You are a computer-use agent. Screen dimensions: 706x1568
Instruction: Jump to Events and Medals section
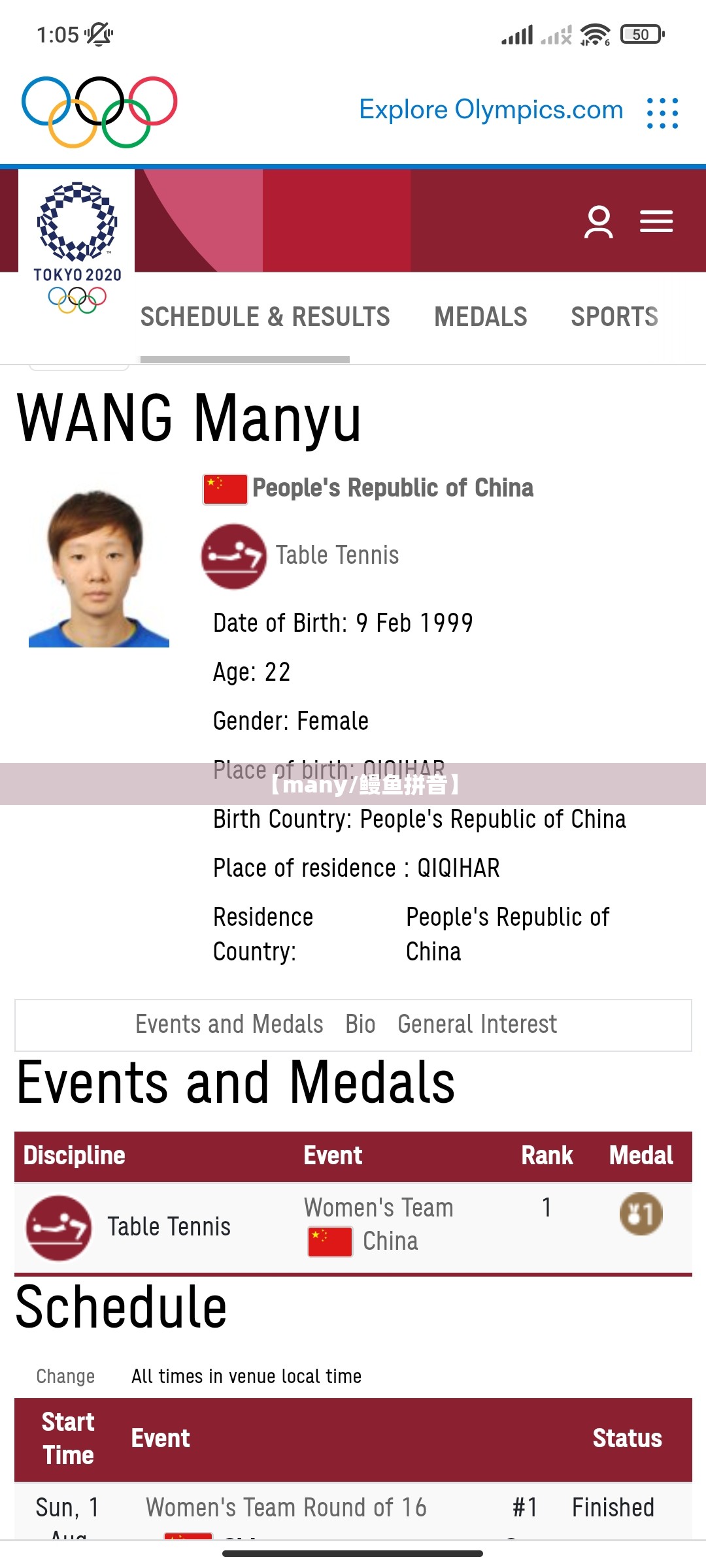click(229, 1024)
